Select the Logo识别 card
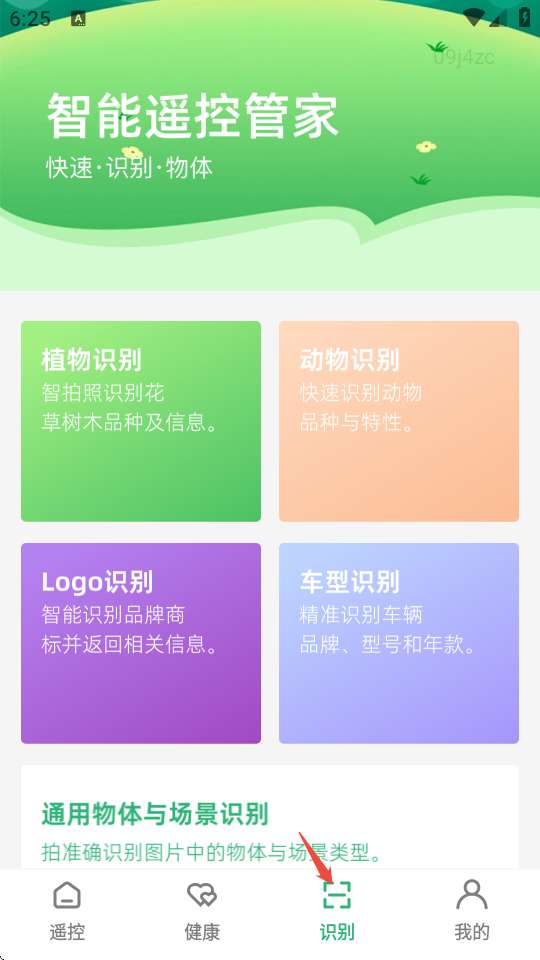540x960 pixels. pos(141,643)
